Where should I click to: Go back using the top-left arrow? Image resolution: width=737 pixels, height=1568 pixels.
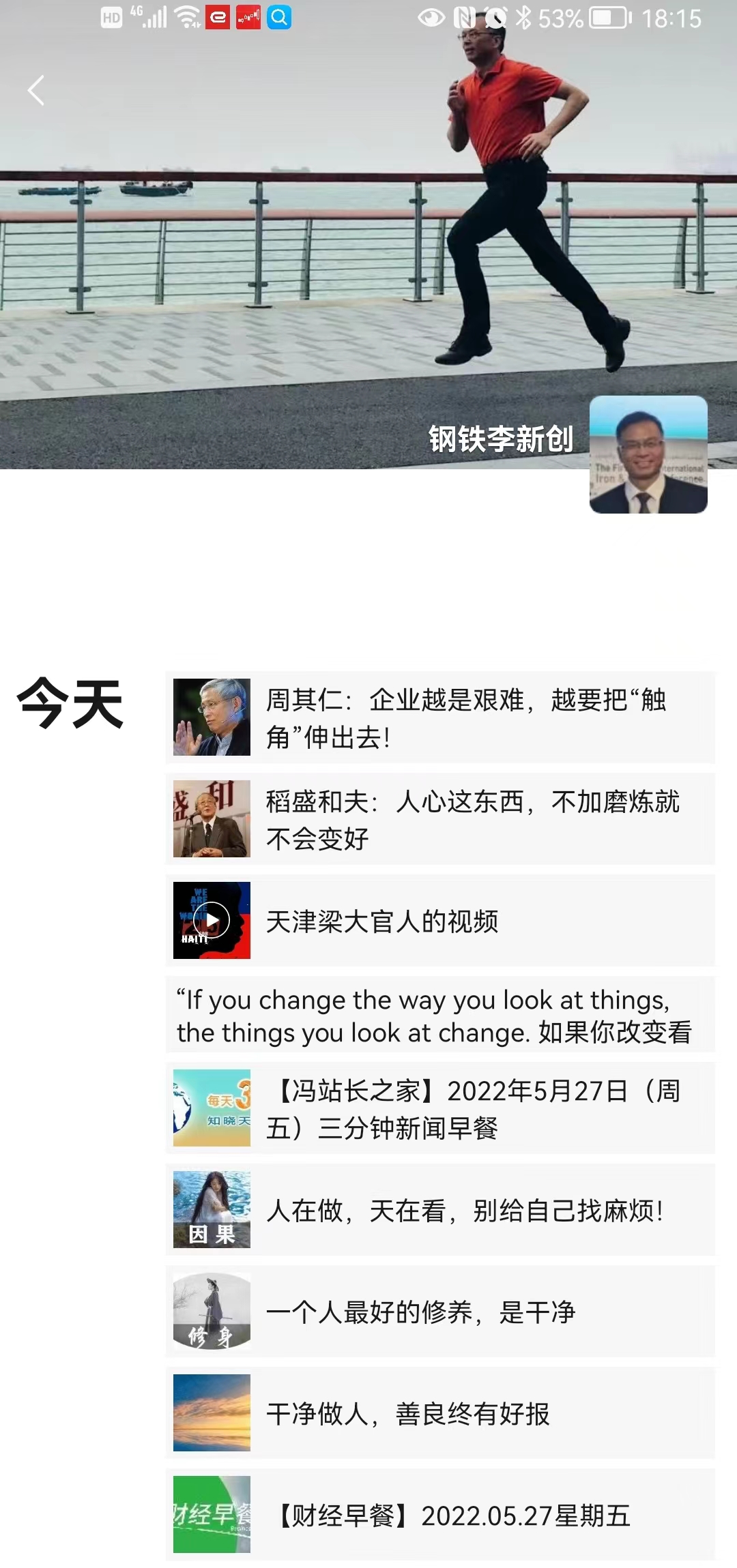click(x=35, y=91)
